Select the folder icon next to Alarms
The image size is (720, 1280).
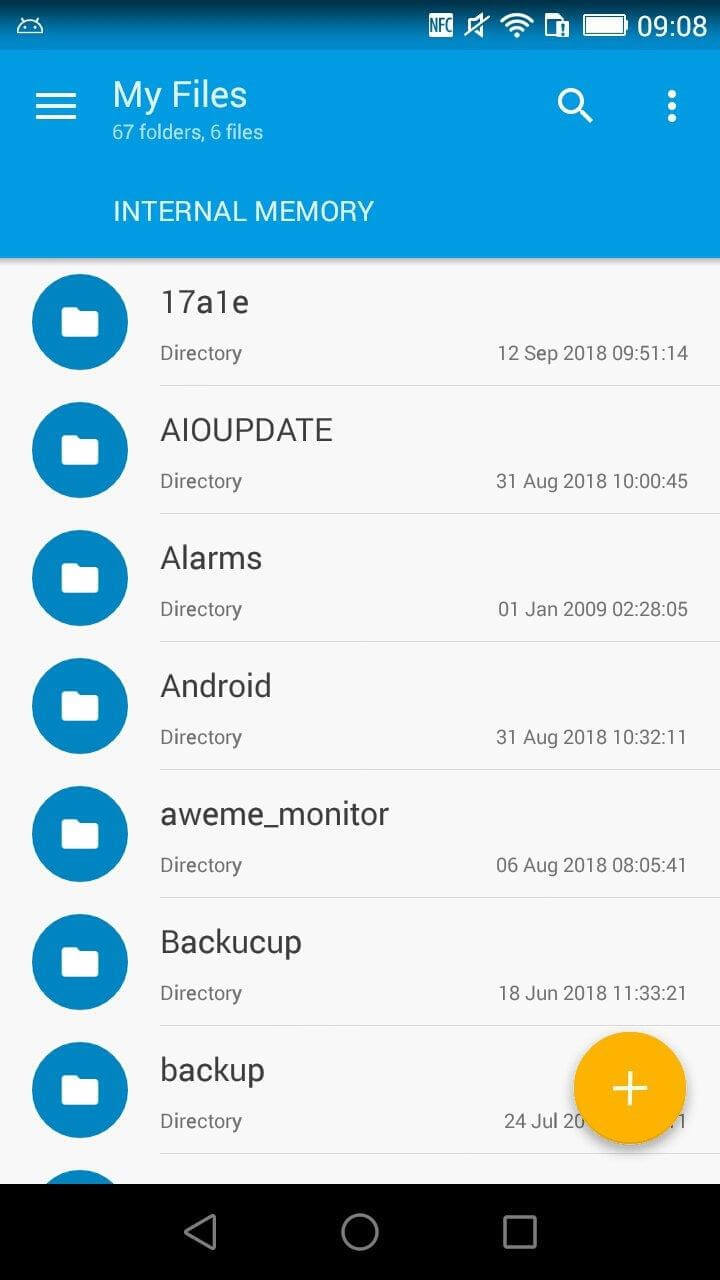(80, 578)
